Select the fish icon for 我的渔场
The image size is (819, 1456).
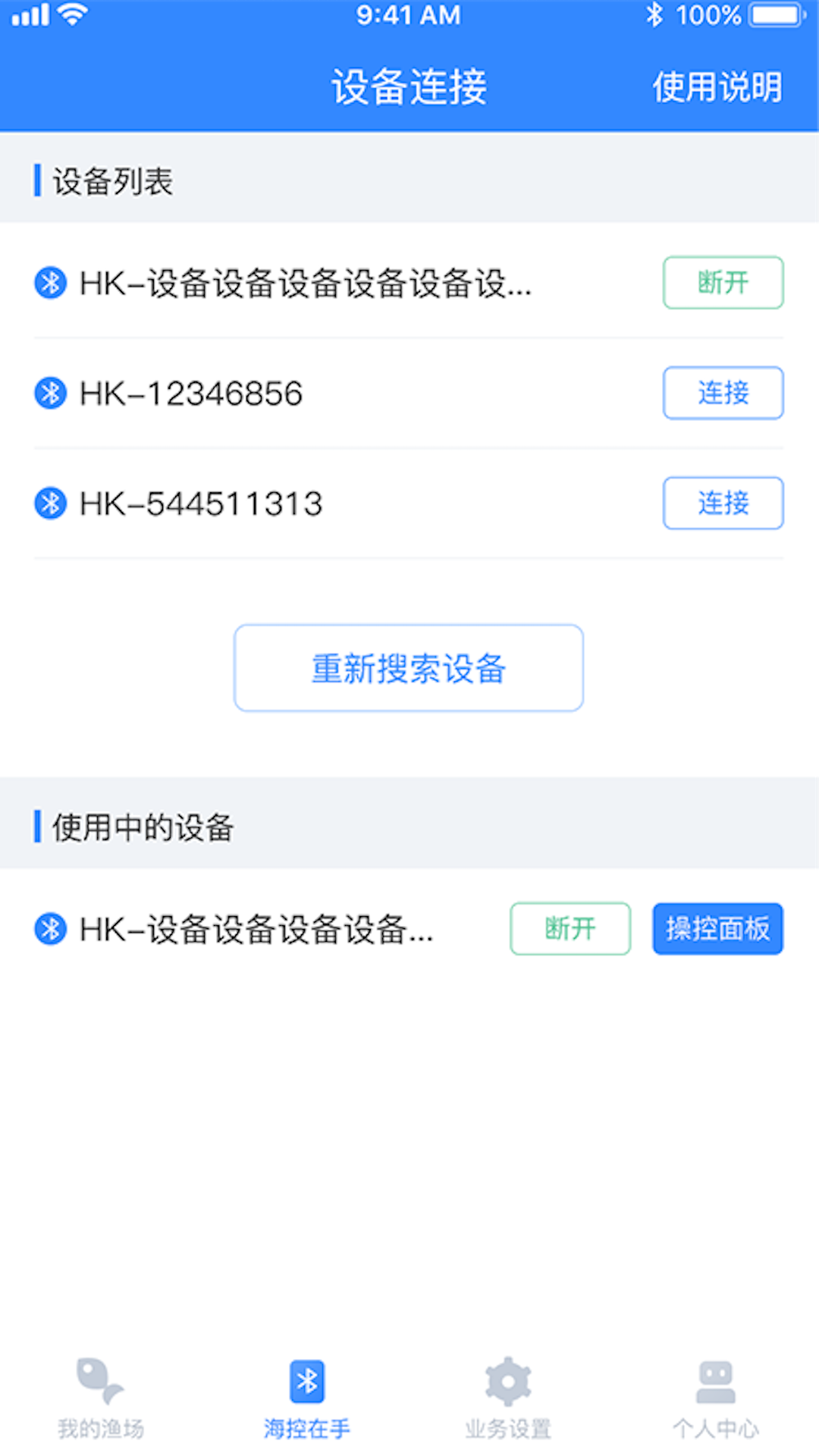101,1385
